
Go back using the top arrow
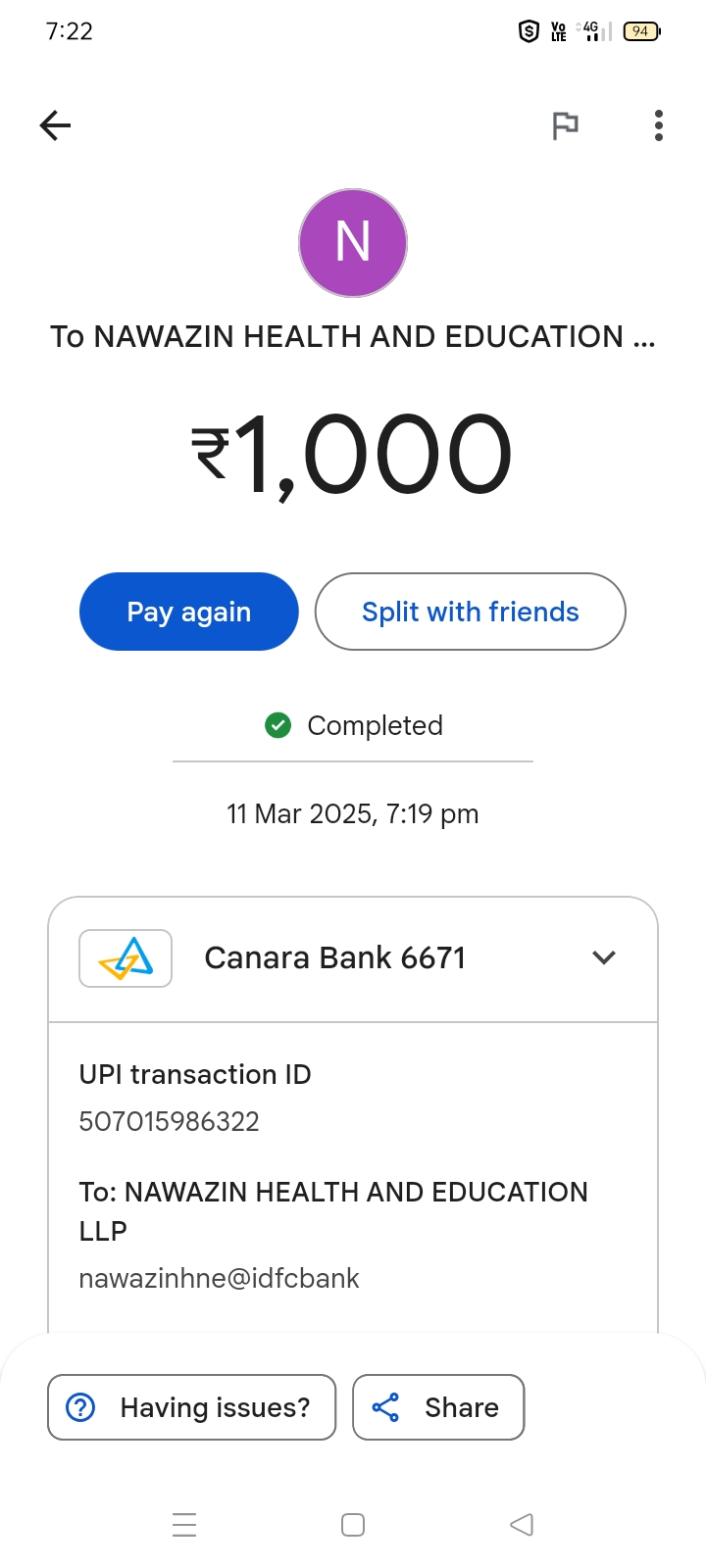pyautogui.click(x=56, y=125)
